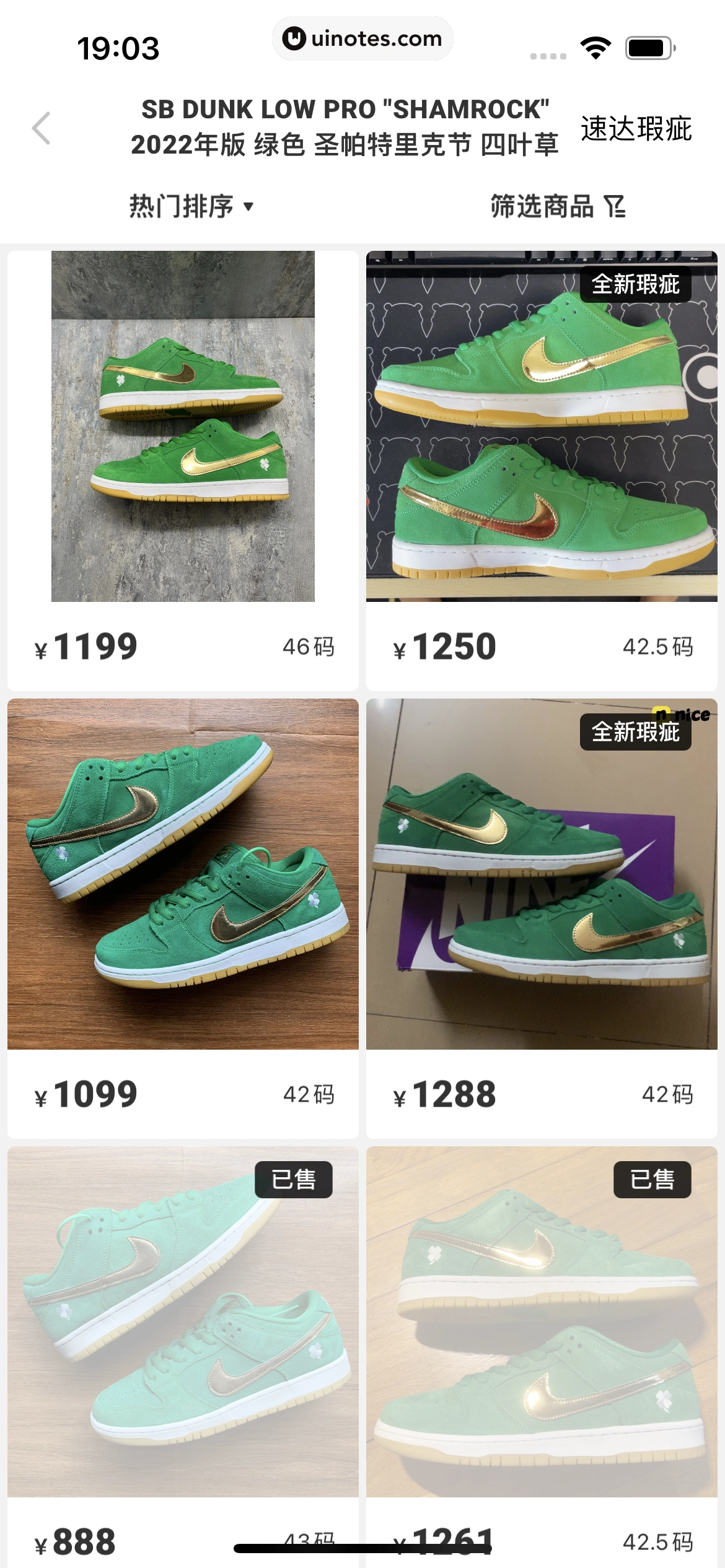Click the 全新瑕疵 badge on the 1250 listing
Image resolution: width=725 pixels, height=1568 pixels.
click(635, 285)
